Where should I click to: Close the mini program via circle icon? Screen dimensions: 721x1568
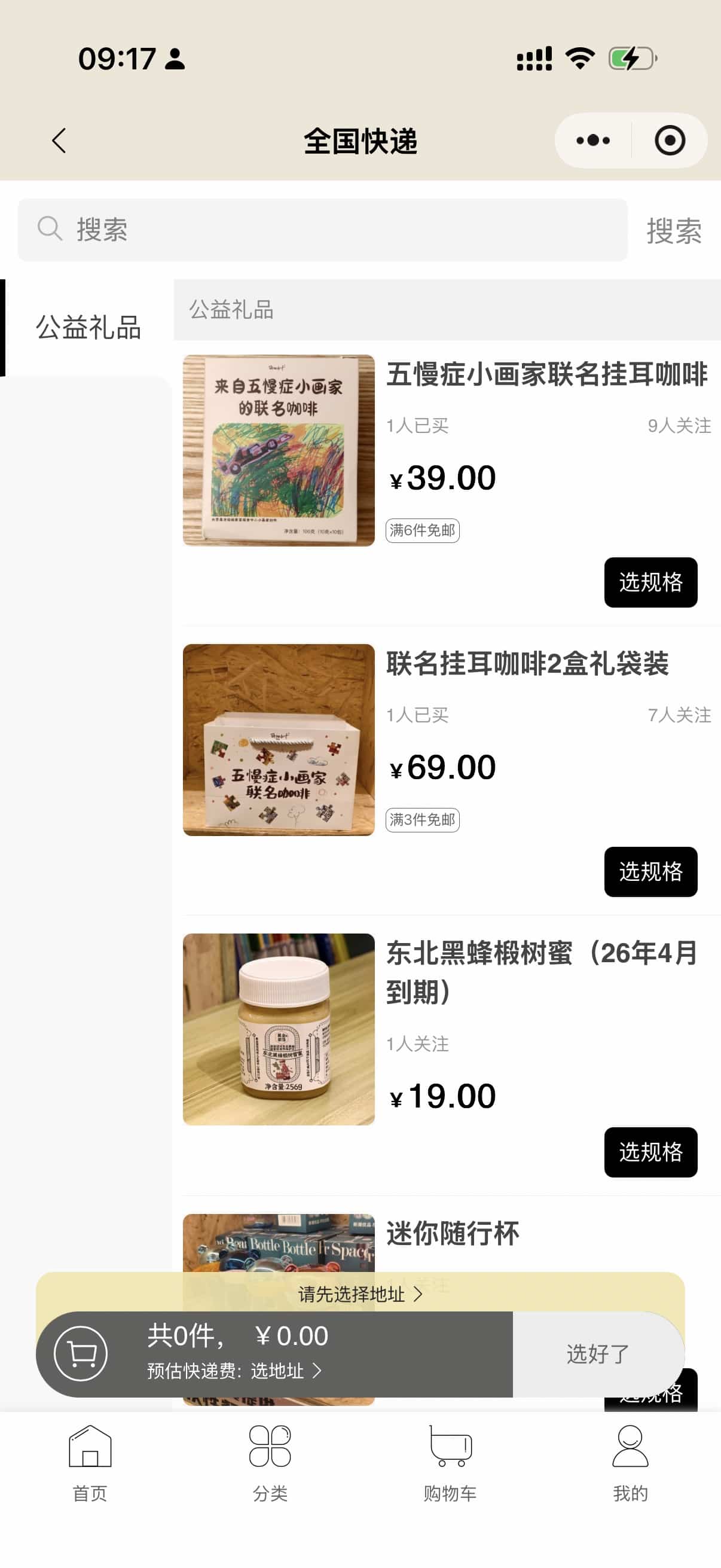pos(669,141)
